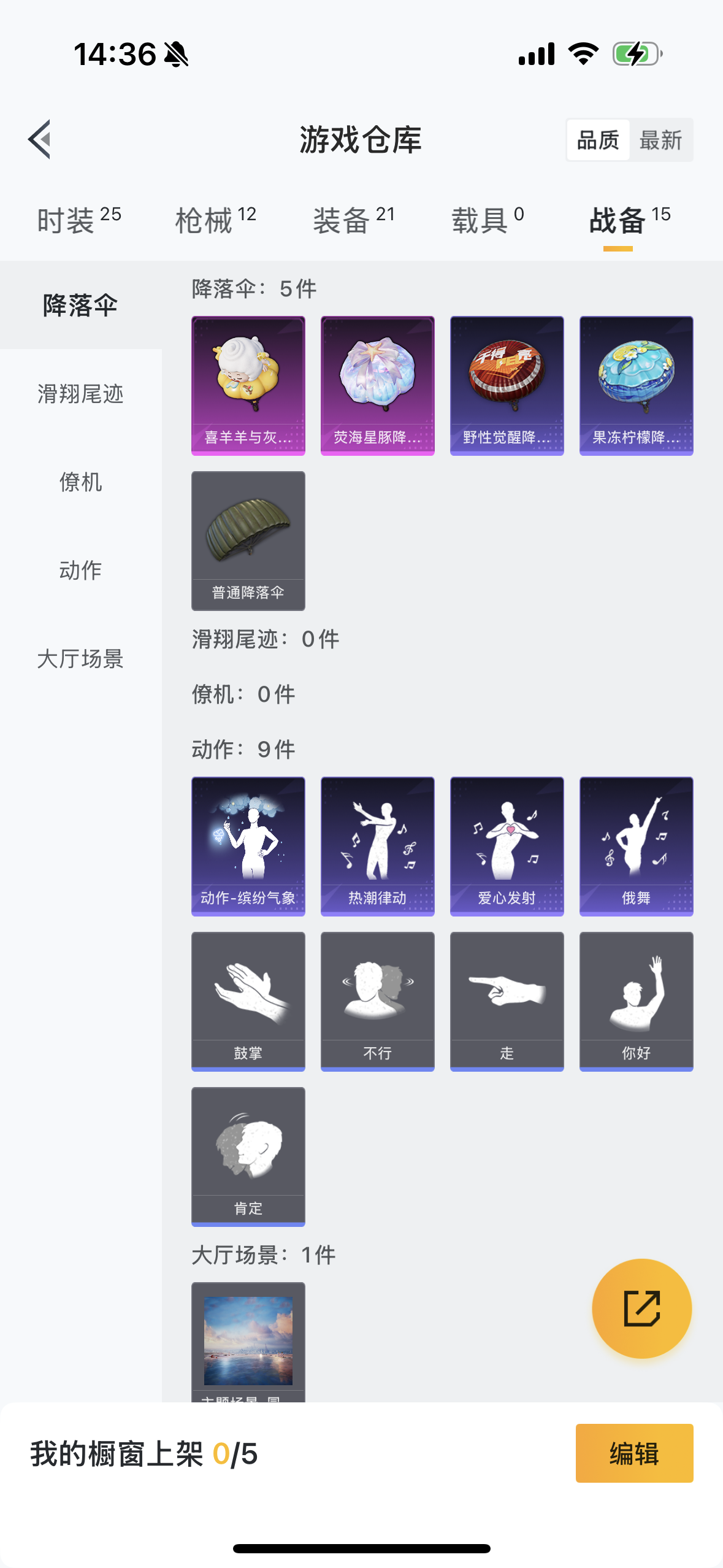This screenshot has width=723, height=1568.
Task: Jump to 动作 category in sidebar
Action: [81, 571]
